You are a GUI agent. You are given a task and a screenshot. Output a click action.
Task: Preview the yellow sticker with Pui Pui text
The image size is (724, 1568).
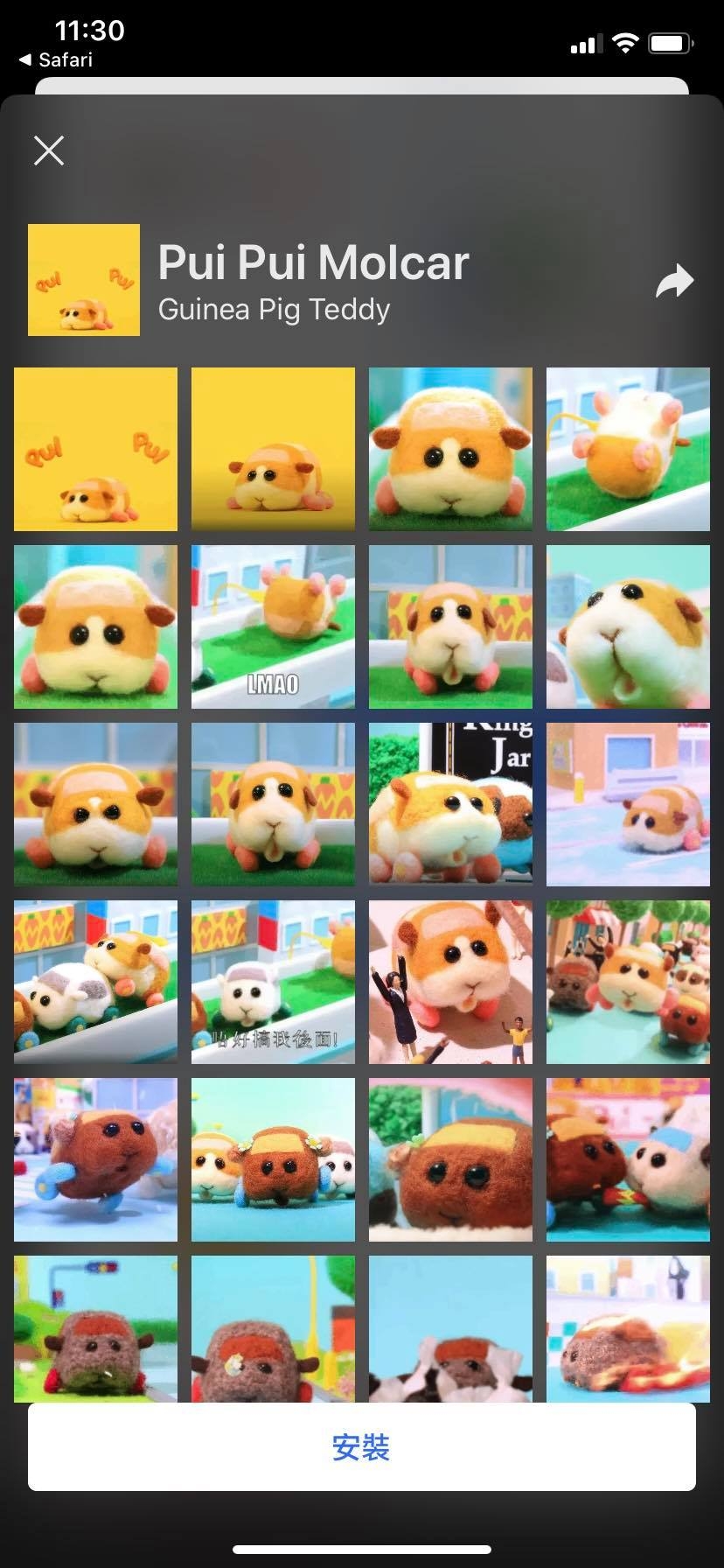(x=95, y=449)
